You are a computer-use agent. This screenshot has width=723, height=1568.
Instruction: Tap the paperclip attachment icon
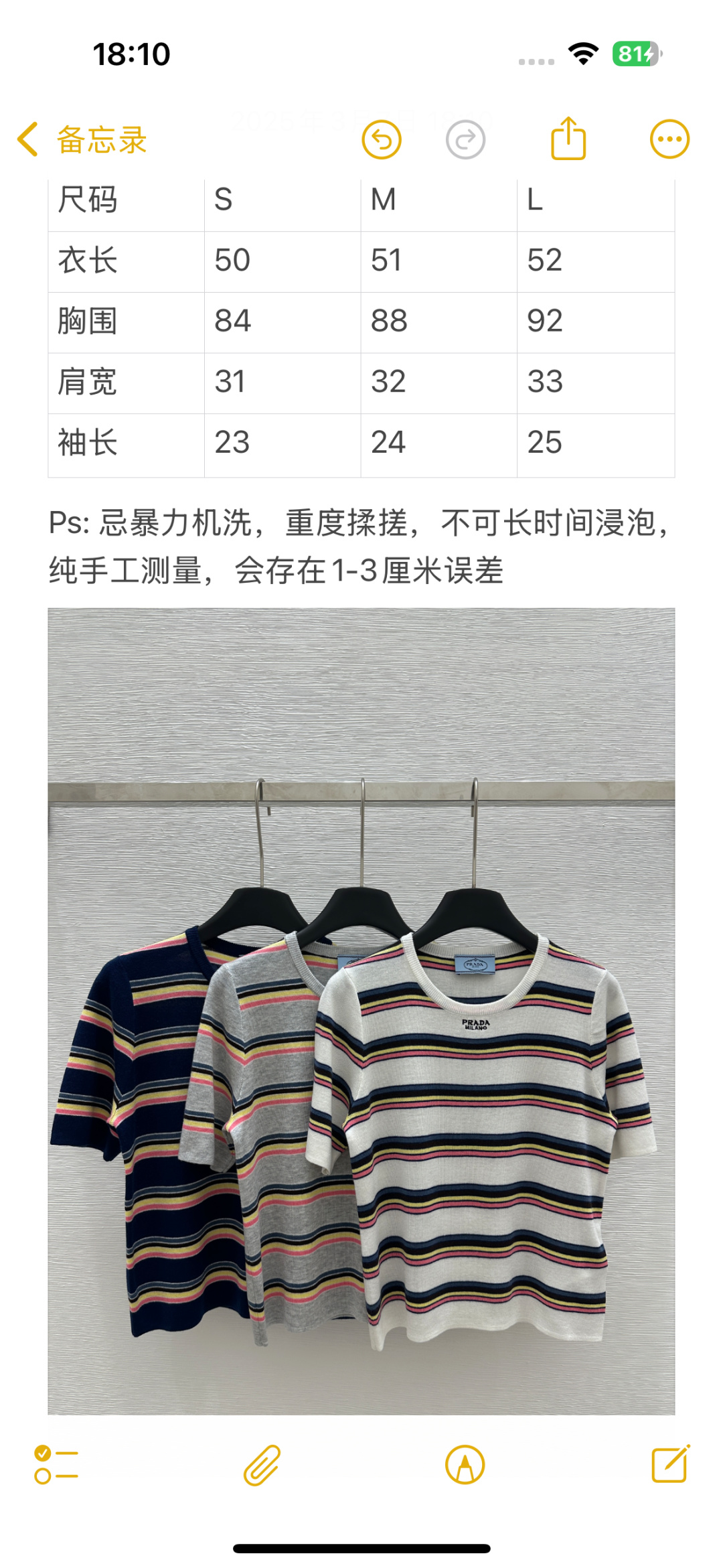(x=262, y=1465)
